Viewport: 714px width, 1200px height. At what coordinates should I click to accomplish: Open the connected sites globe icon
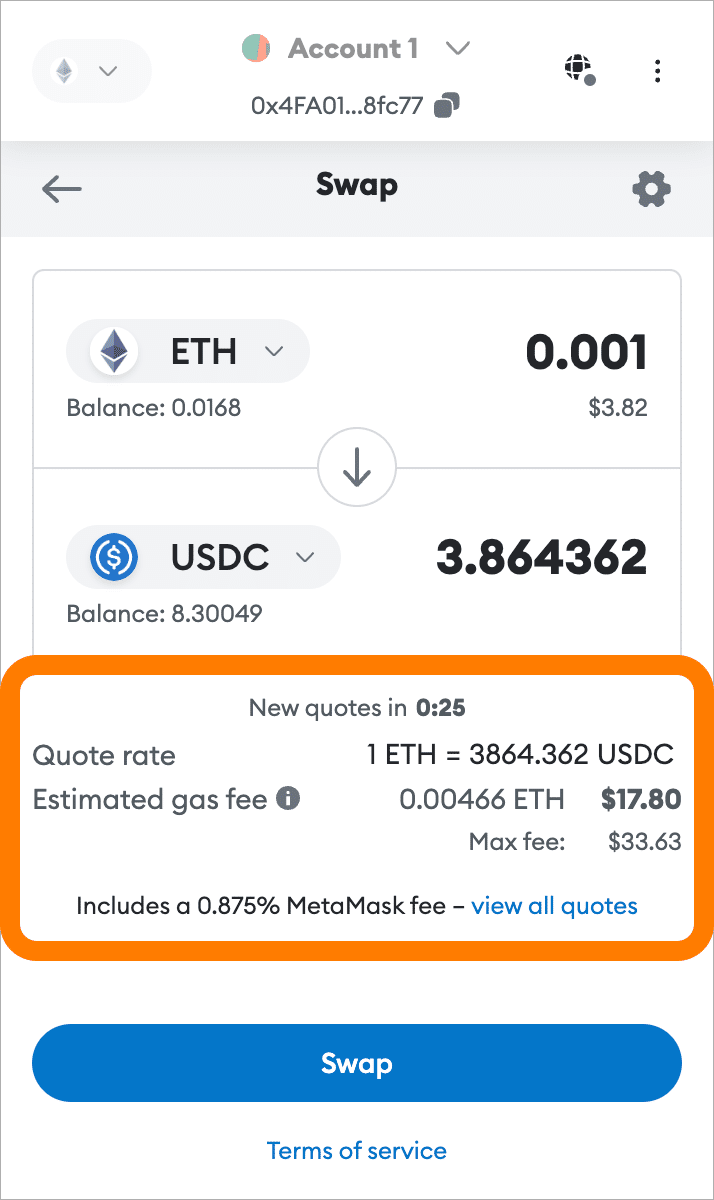[579, 70]
